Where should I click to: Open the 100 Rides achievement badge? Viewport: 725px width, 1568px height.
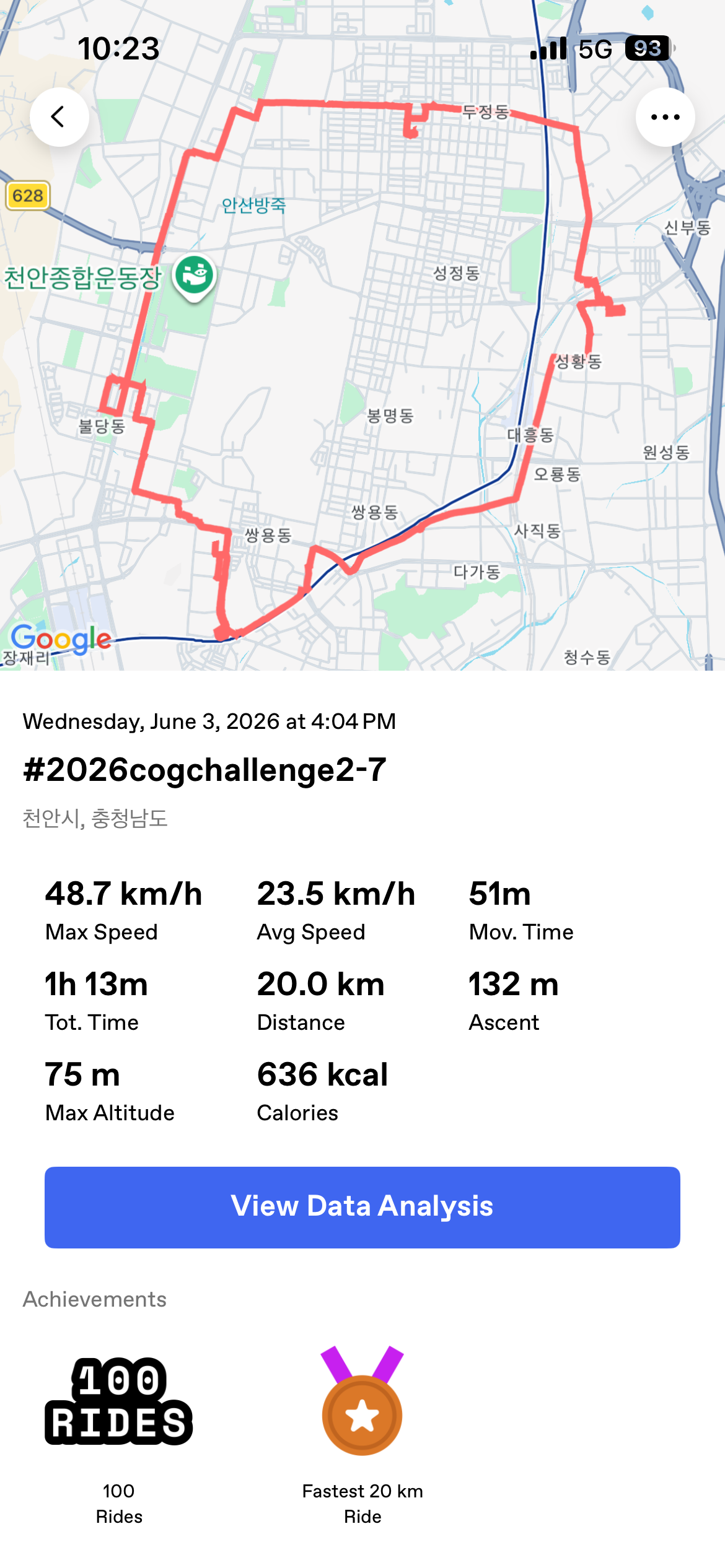pos(119,1400)
